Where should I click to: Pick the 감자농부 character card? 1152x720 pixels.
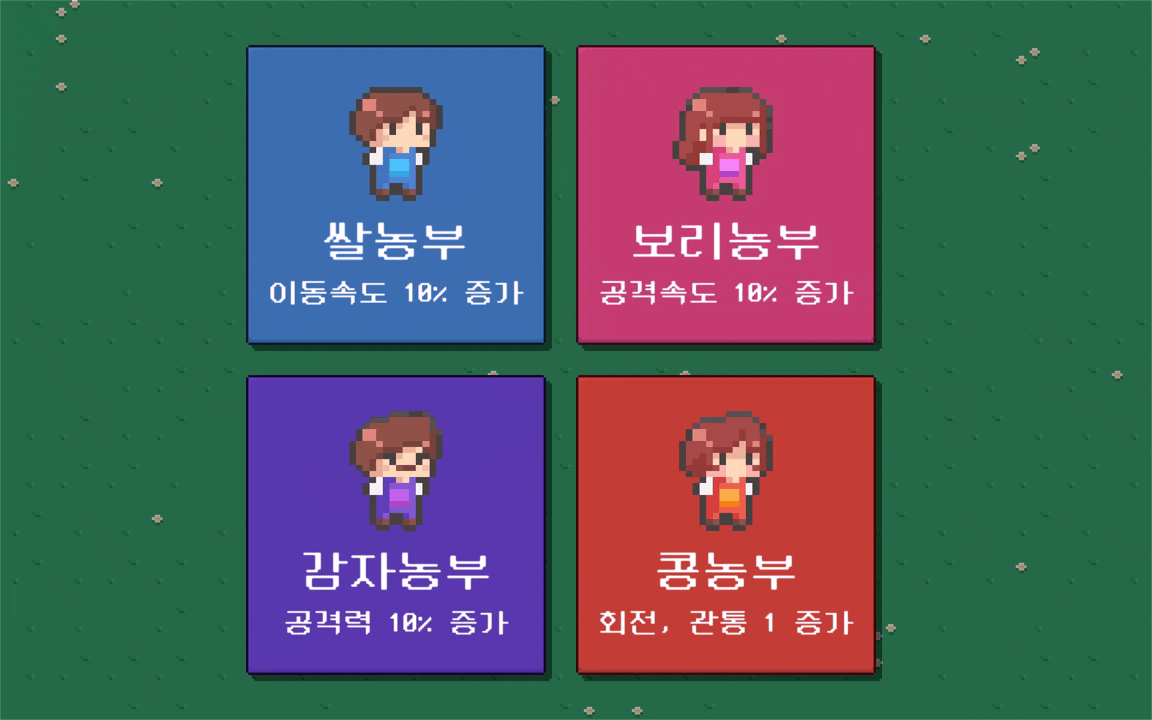(x=396, y=525)
